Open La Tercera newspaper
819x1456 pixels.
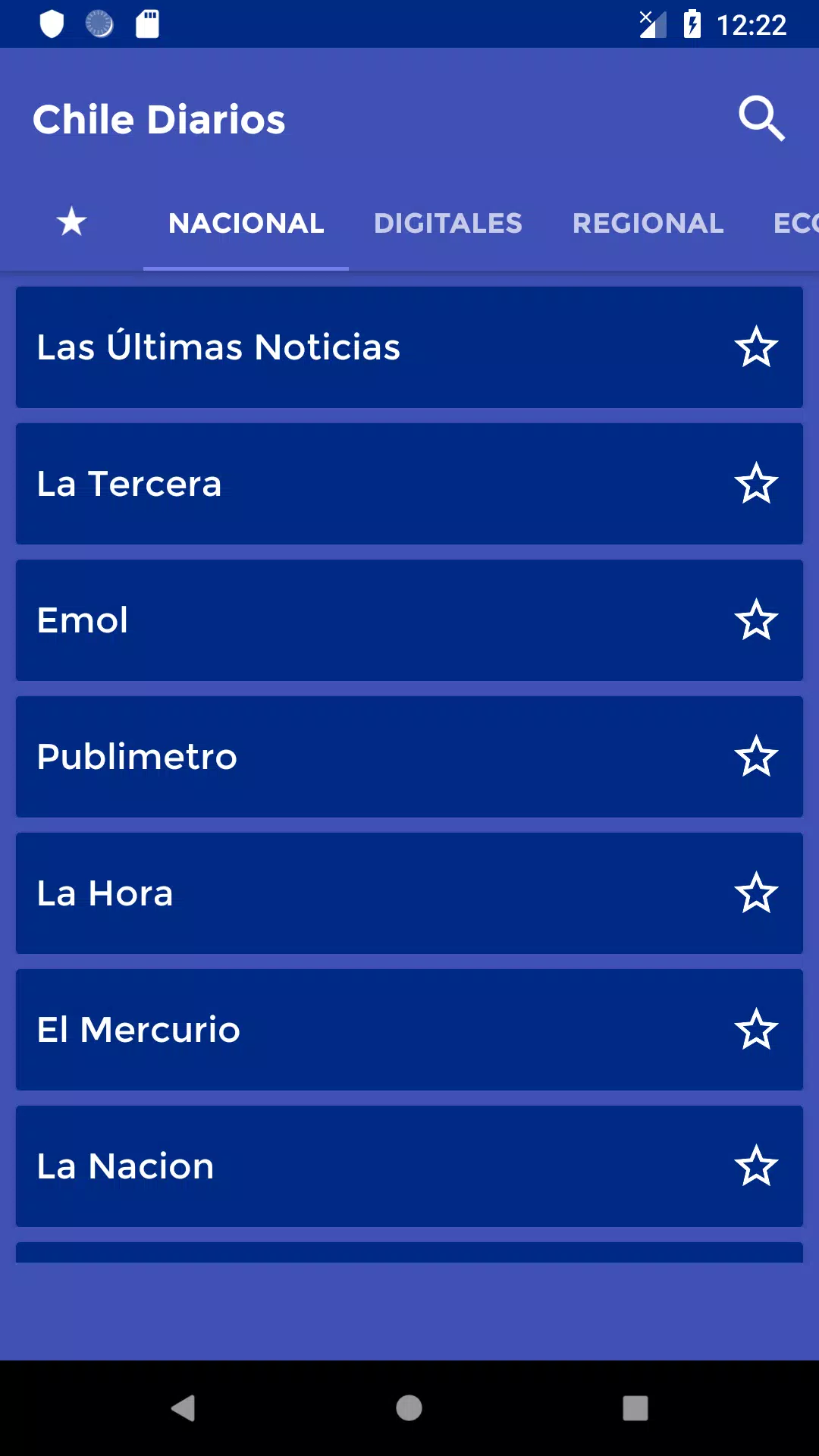409,484
